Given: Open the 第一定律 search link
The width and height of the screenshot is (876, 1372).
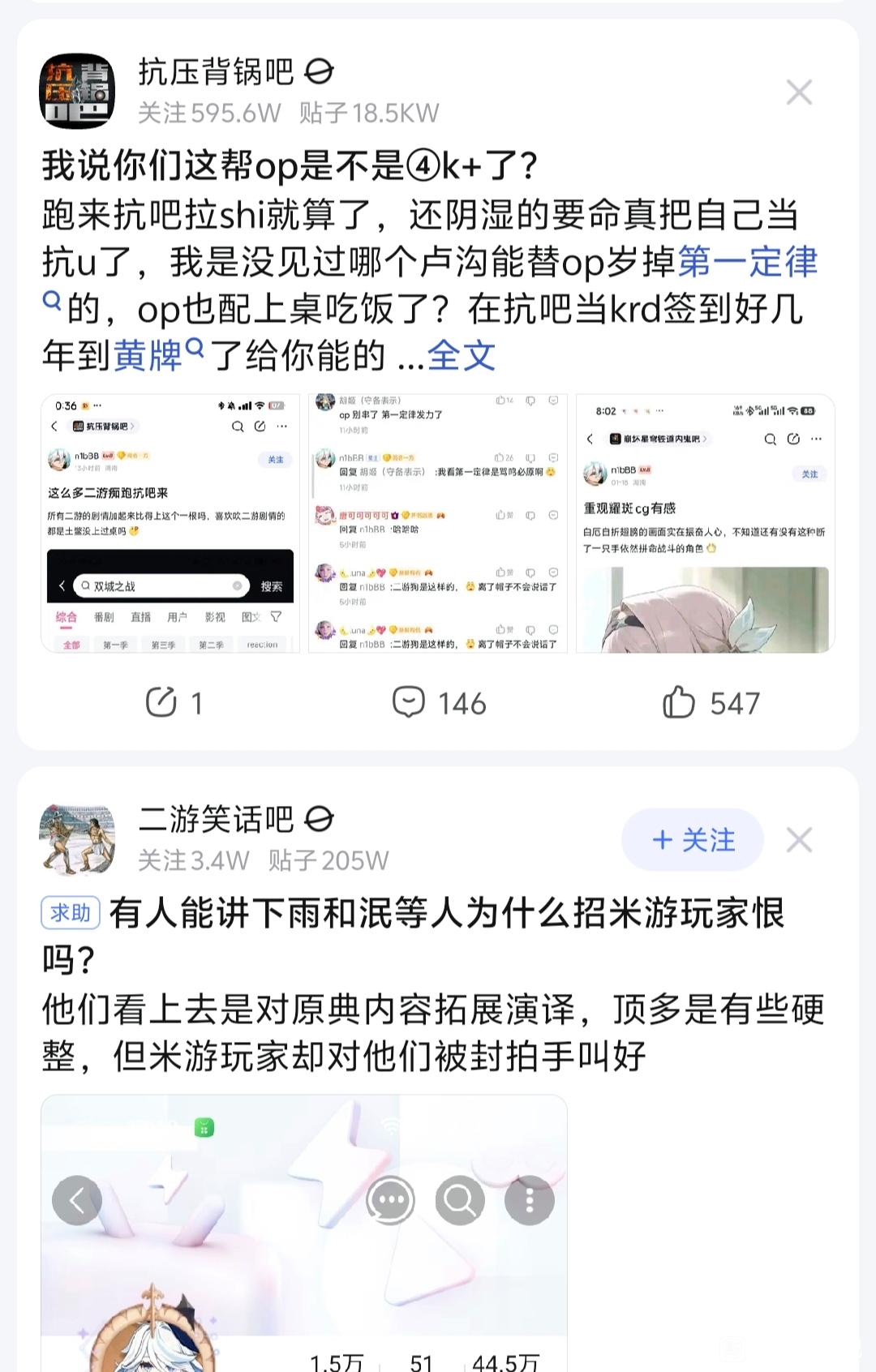Looking at the screenshot, I should 747,262.
